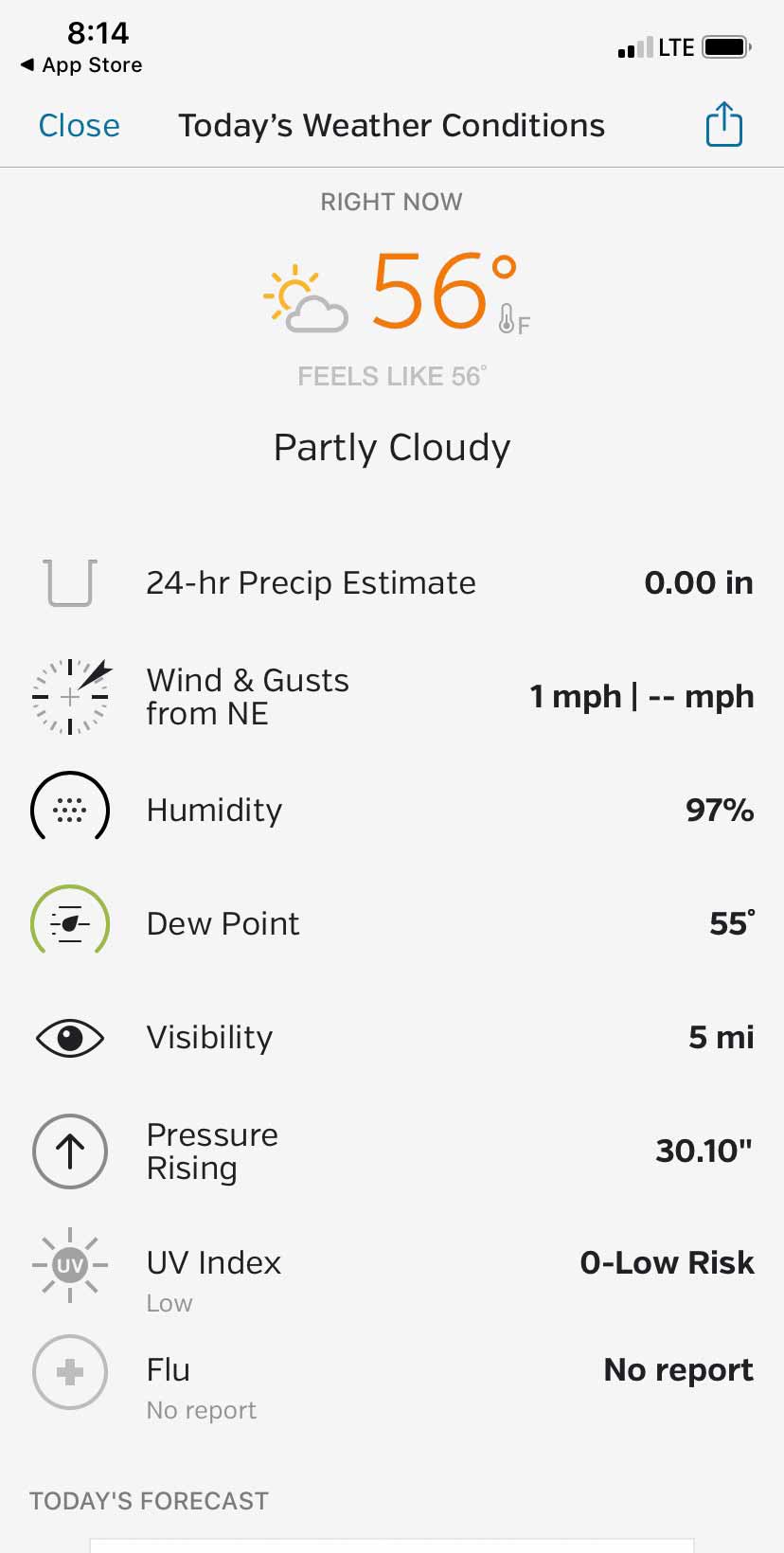784x1553 pixels.
Task: Click the battery indicator
Action: pyautogui.click(x=725, y=46)
